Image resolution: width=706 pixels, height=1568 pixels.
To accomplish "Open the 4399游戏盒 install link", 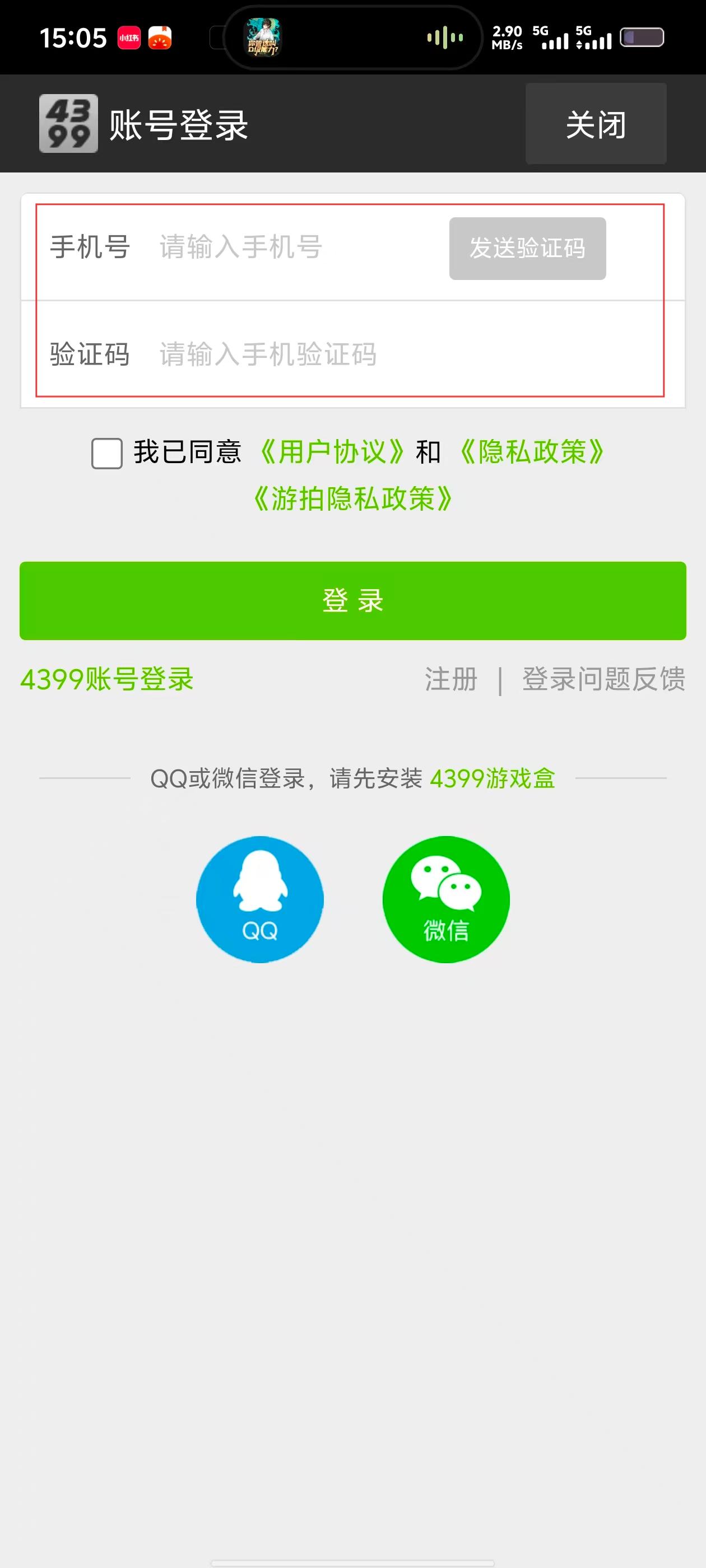I will 492,778.
